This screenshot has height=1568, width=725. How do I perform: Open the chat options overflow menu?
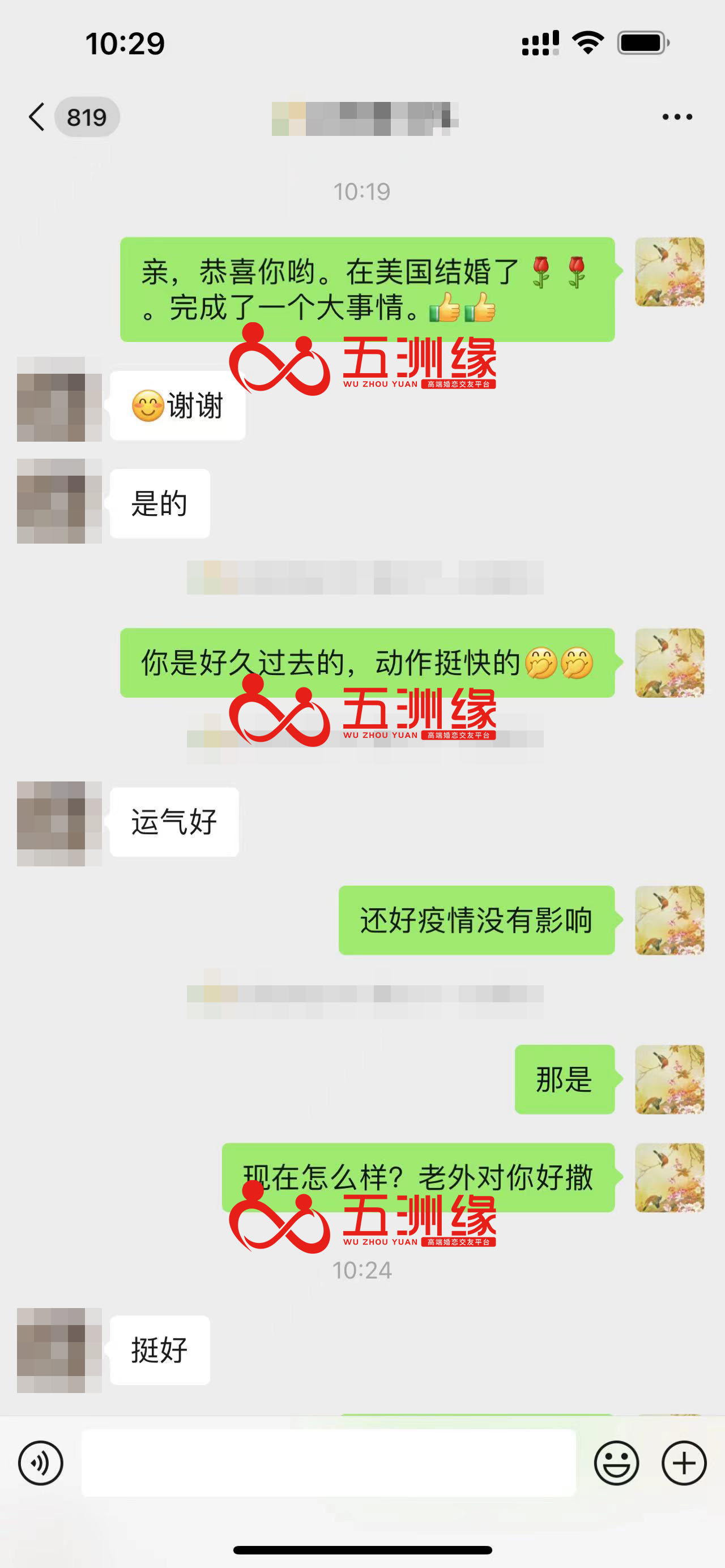click(677, 117)
